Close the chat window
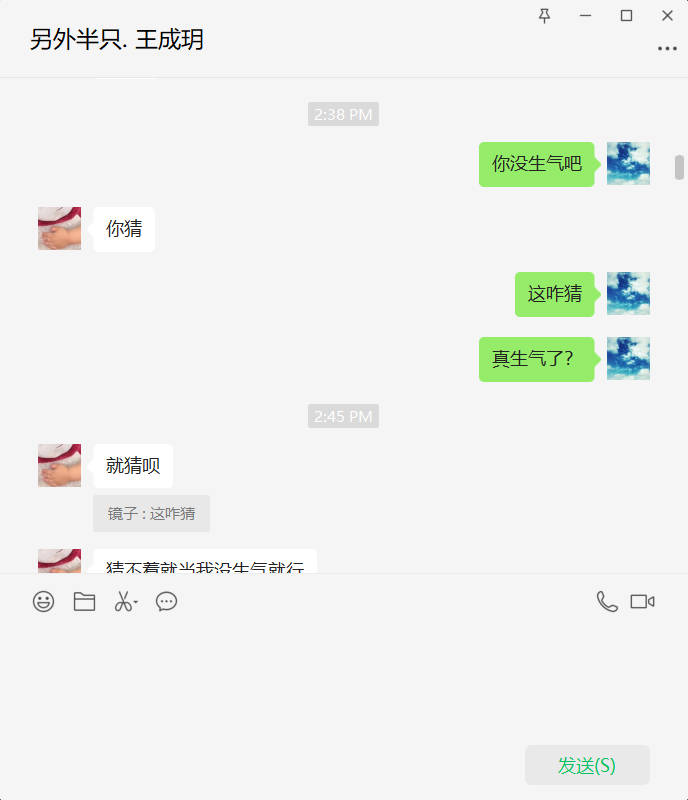This screenshot has width=688, height=800. (x=667, y=15)
